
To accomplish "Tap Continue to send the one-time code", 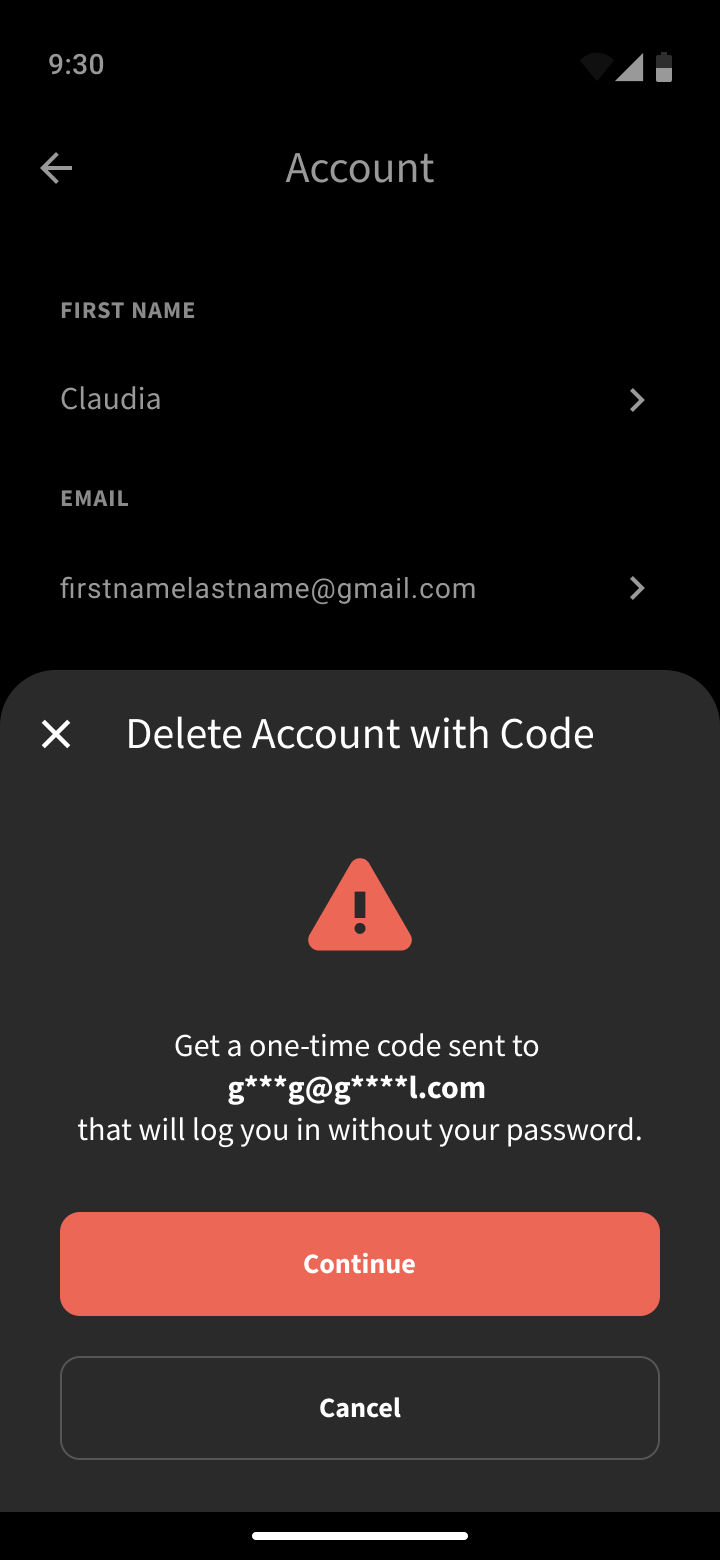I will pos(359,1263).
